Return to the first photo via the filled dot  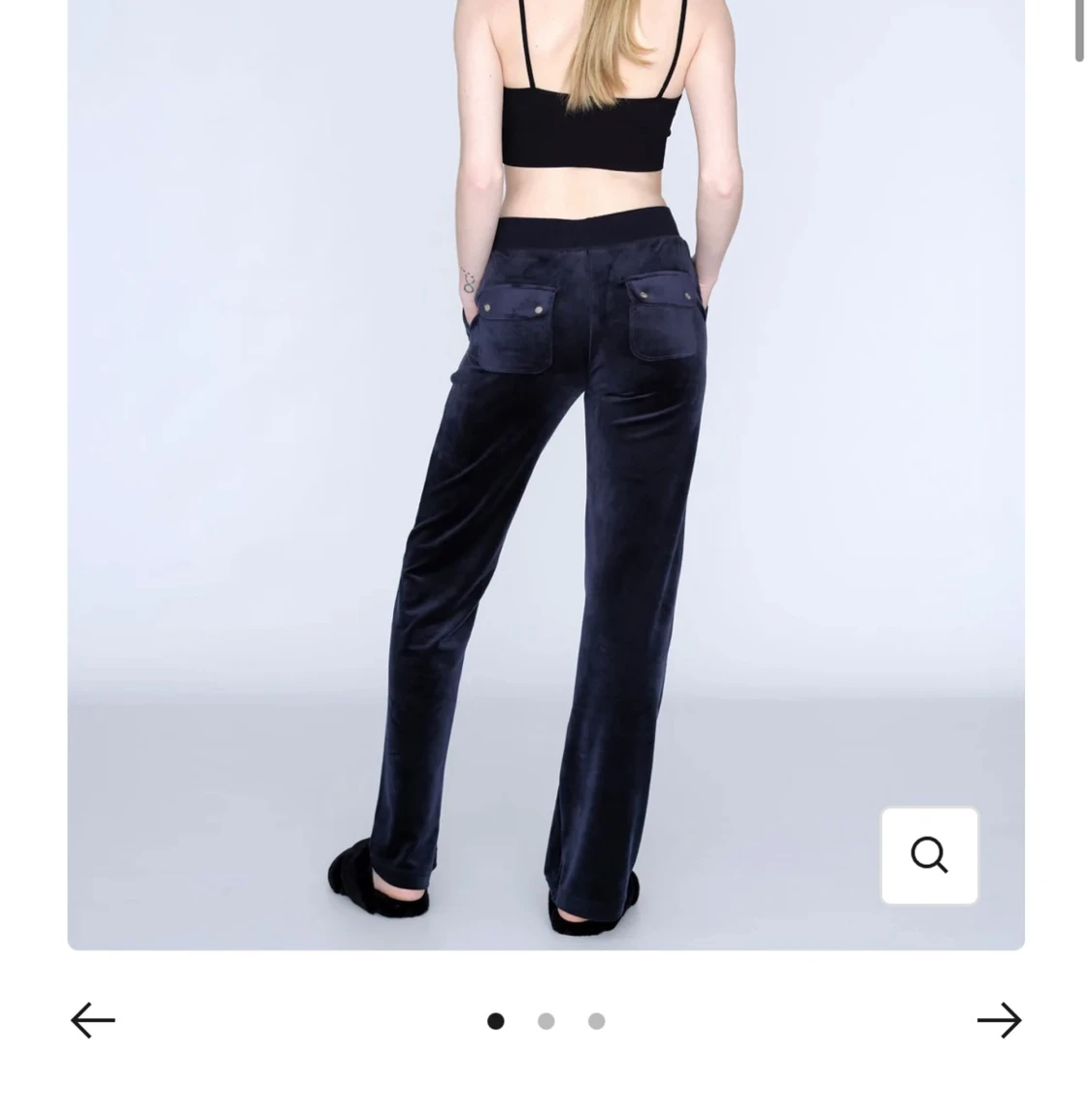click(x=496, y=1021)
